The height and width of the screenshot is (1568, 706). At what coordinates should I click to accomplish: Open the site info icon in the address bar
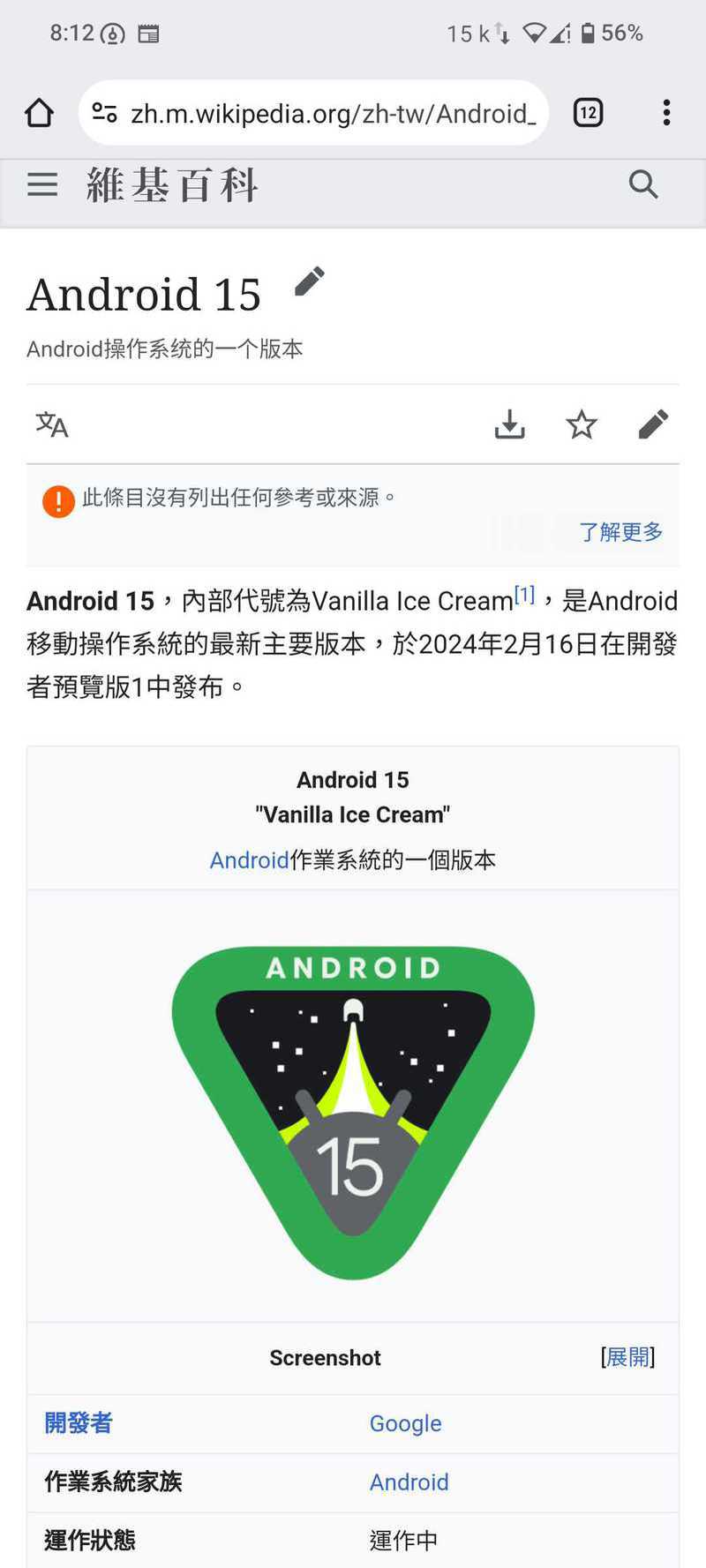click(x=105, y=113)
